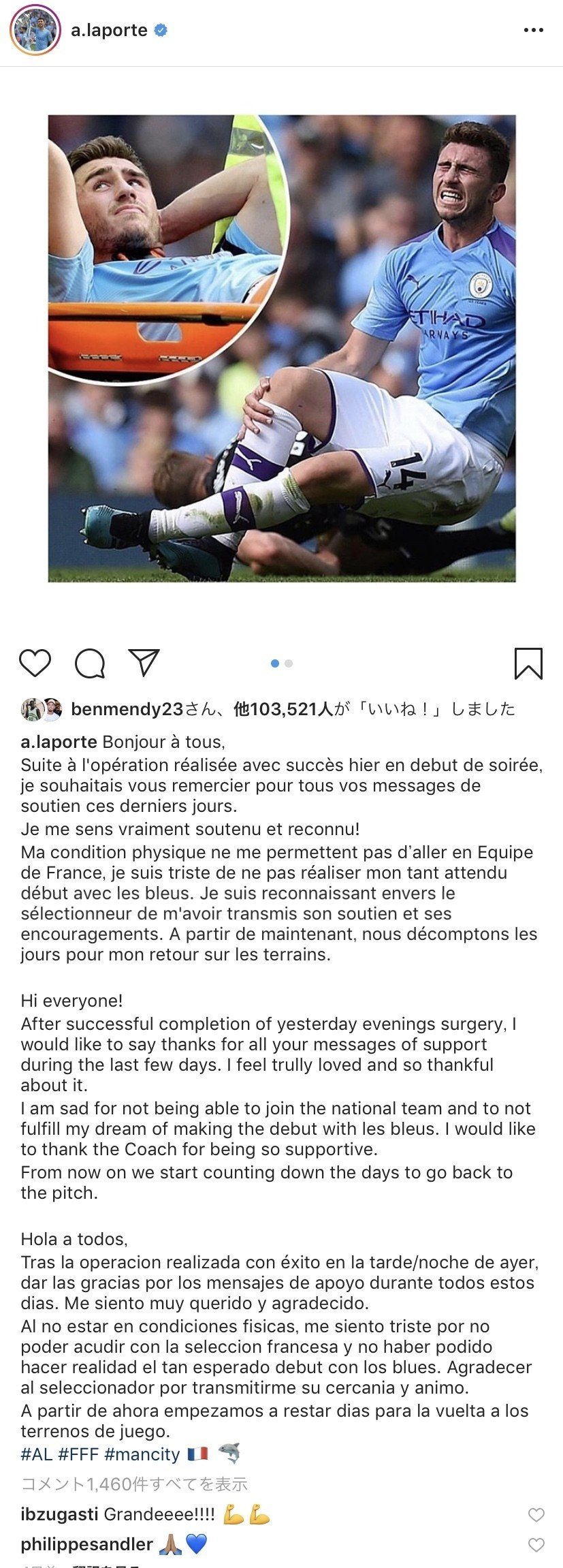Bookmark this post
Image resolution: width=563 pixels, height=1568 pixels.
[528, 663]
